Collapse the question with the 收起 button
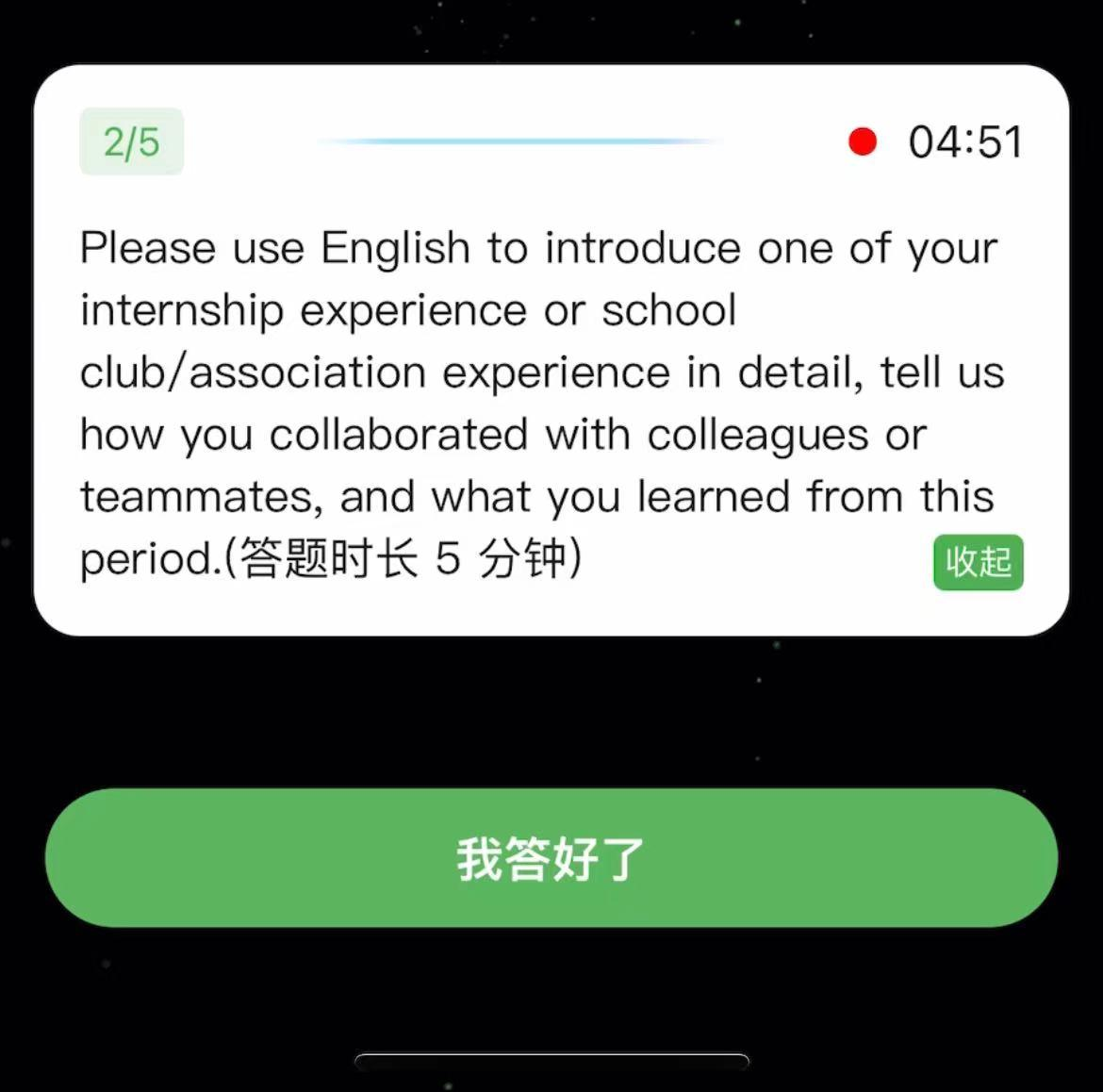The height and width of the screenshot is (1092, 1103). [978, 563]
